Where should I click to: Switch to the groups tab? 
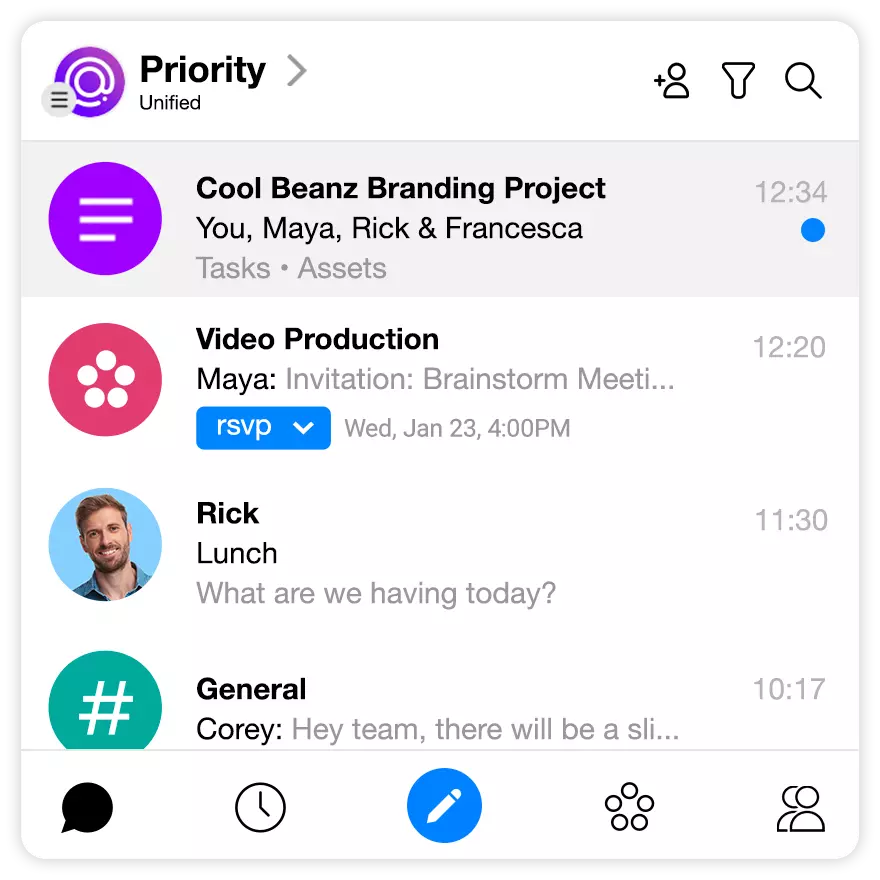coord(629,807)
